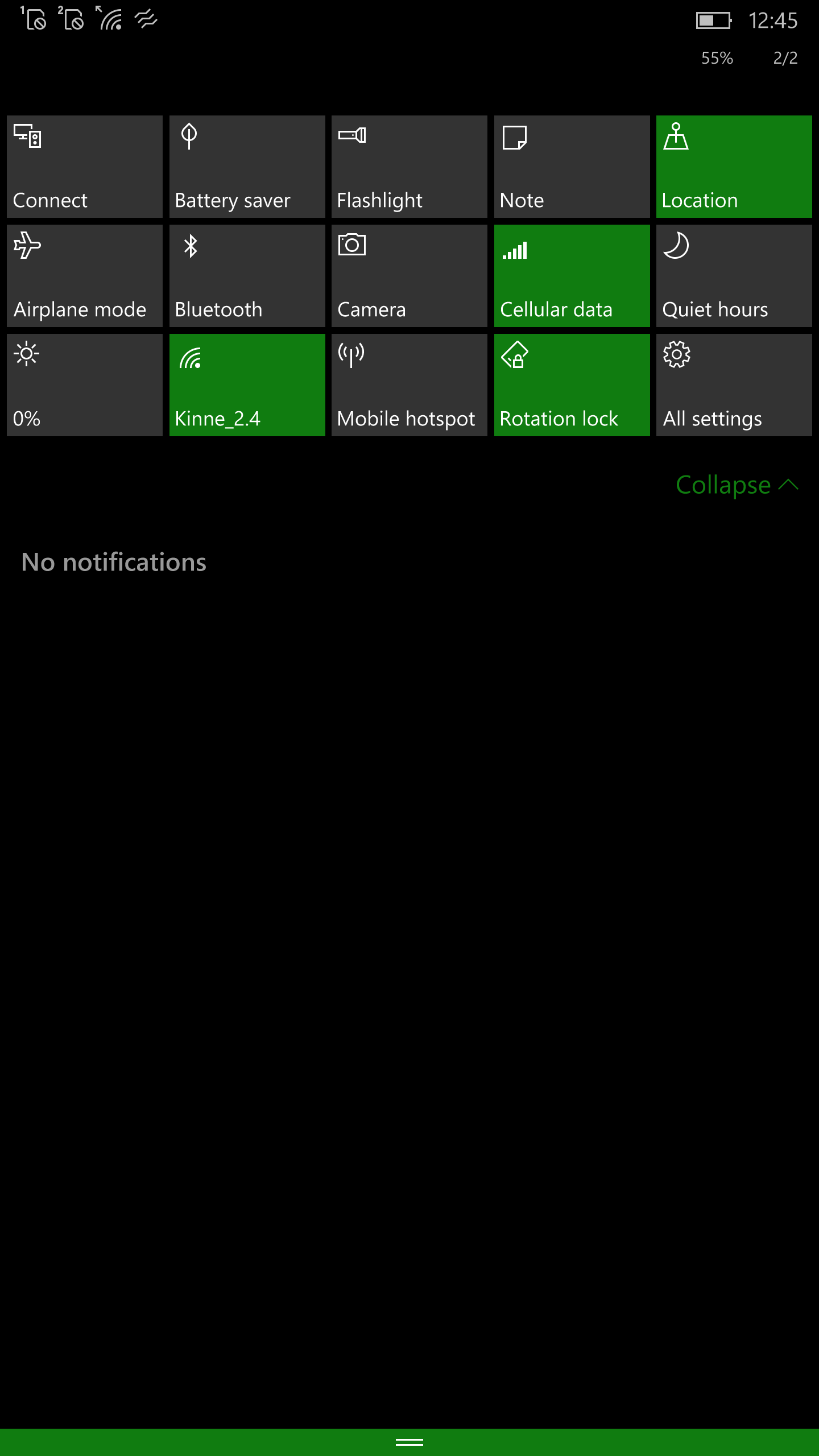Disable Location tile
Screen dimensions: 819x1456
pos(734,167)
